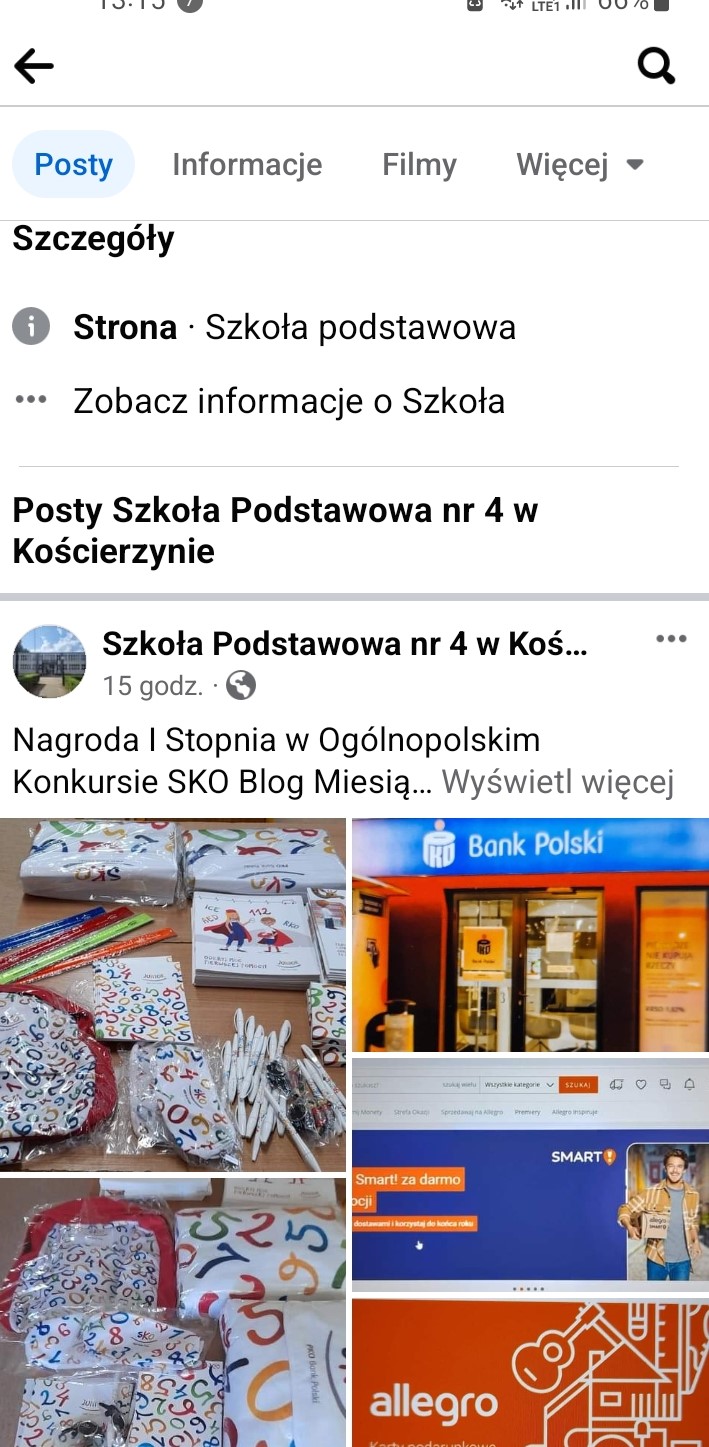Expand the Więcej dropdown

point(579,165)
